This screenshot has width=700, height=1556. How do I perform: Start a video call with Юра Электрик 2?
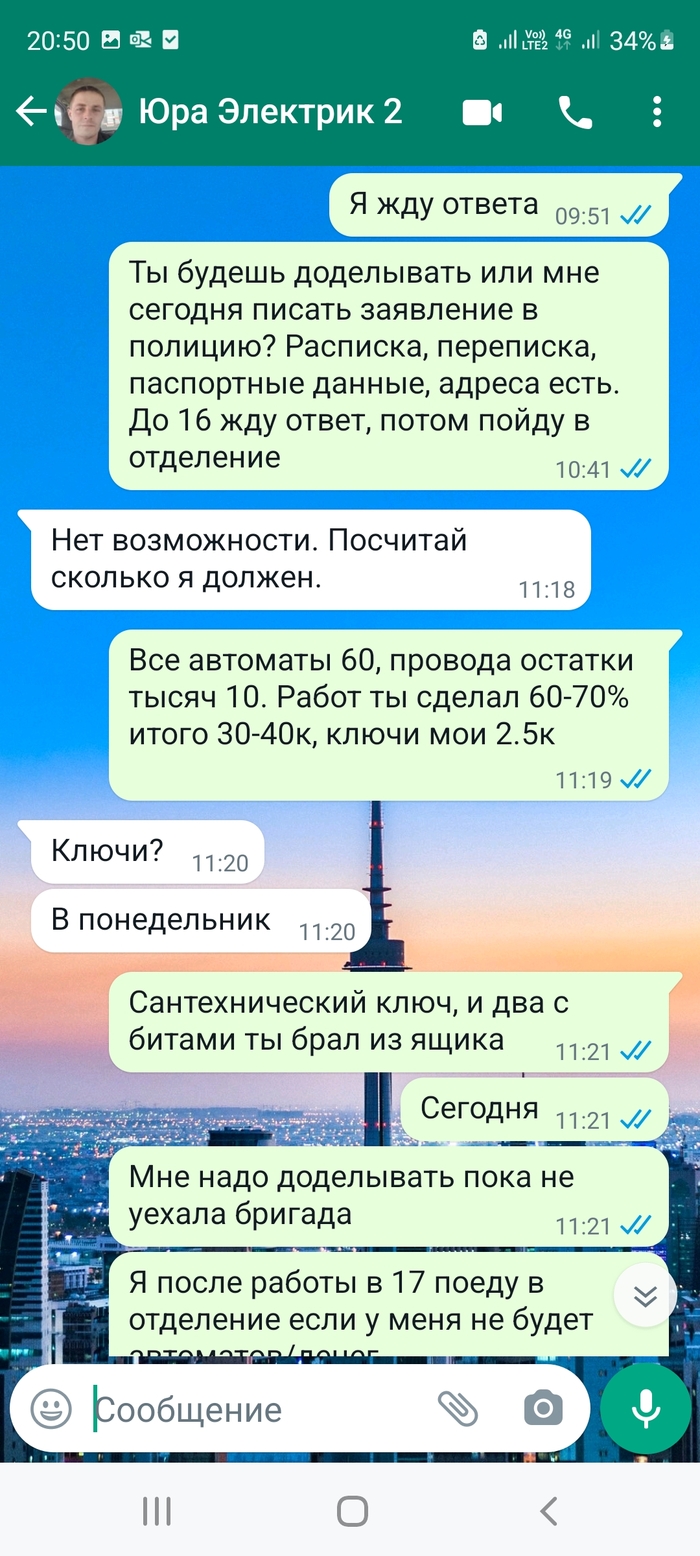(x=482, y=113)
